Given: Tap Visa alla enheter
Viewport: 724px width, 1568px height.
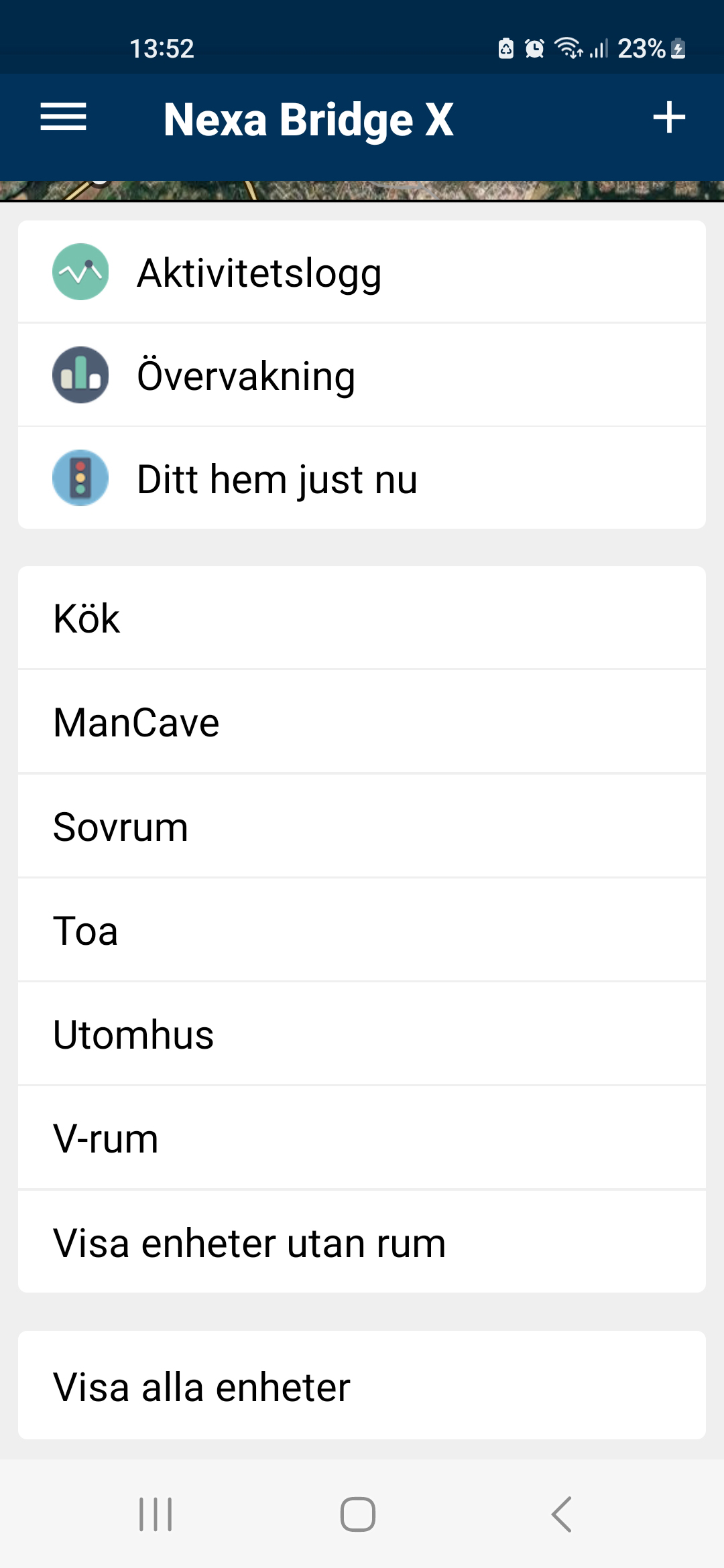Looking at the screenshot, I should coord(362,1386).
